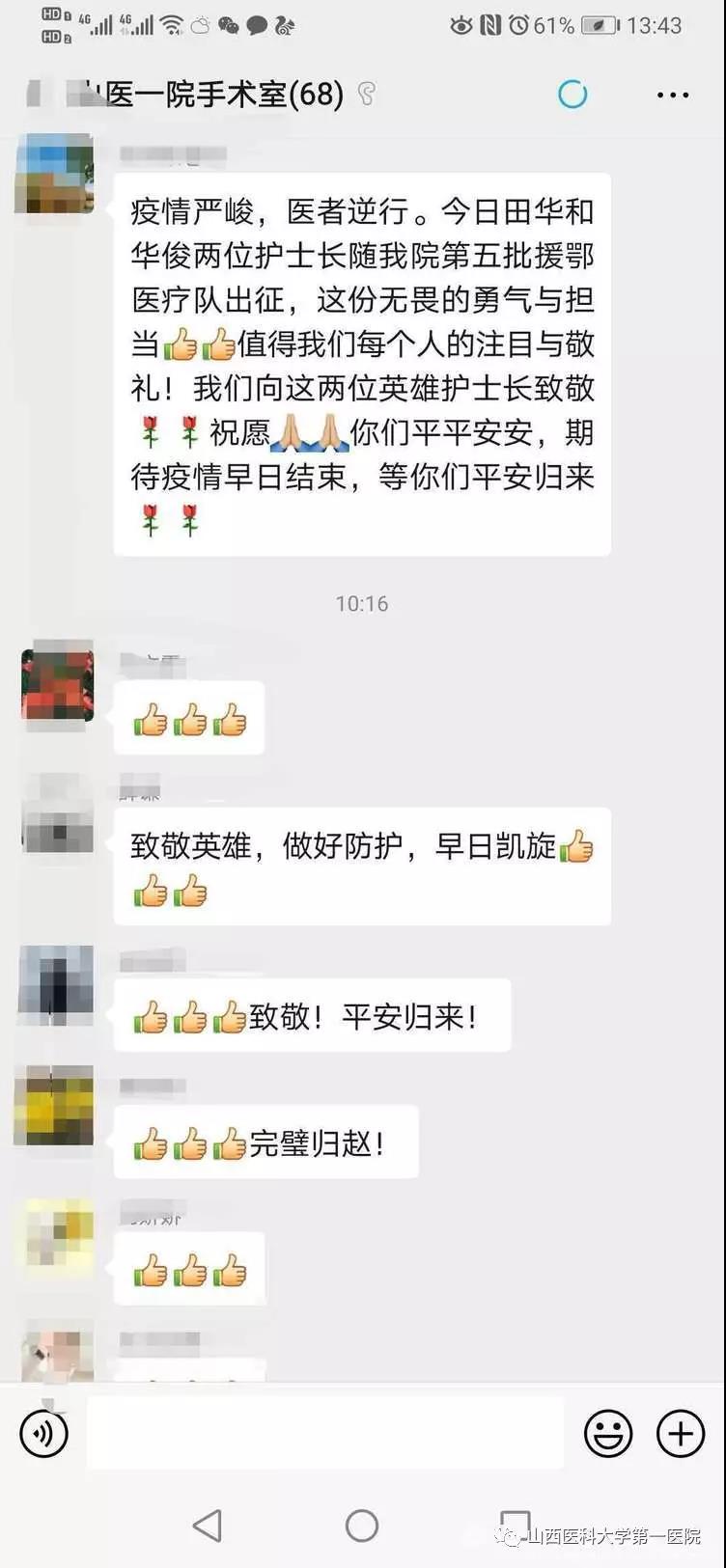The height and width of the screenshot is (1568, 726).
Task: Go back with the system back button
Action: [x=207, y=1526]
